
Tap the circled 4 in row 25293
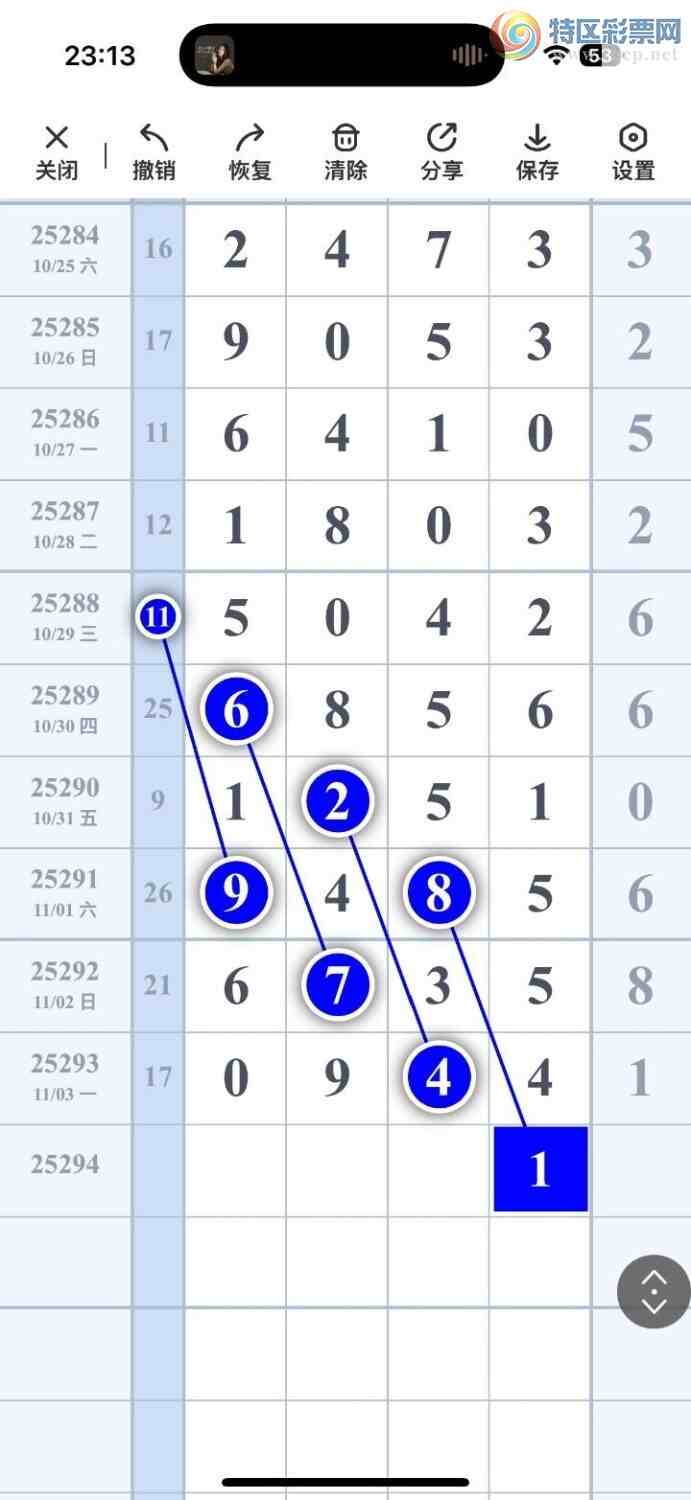[x=439, y=1077]
